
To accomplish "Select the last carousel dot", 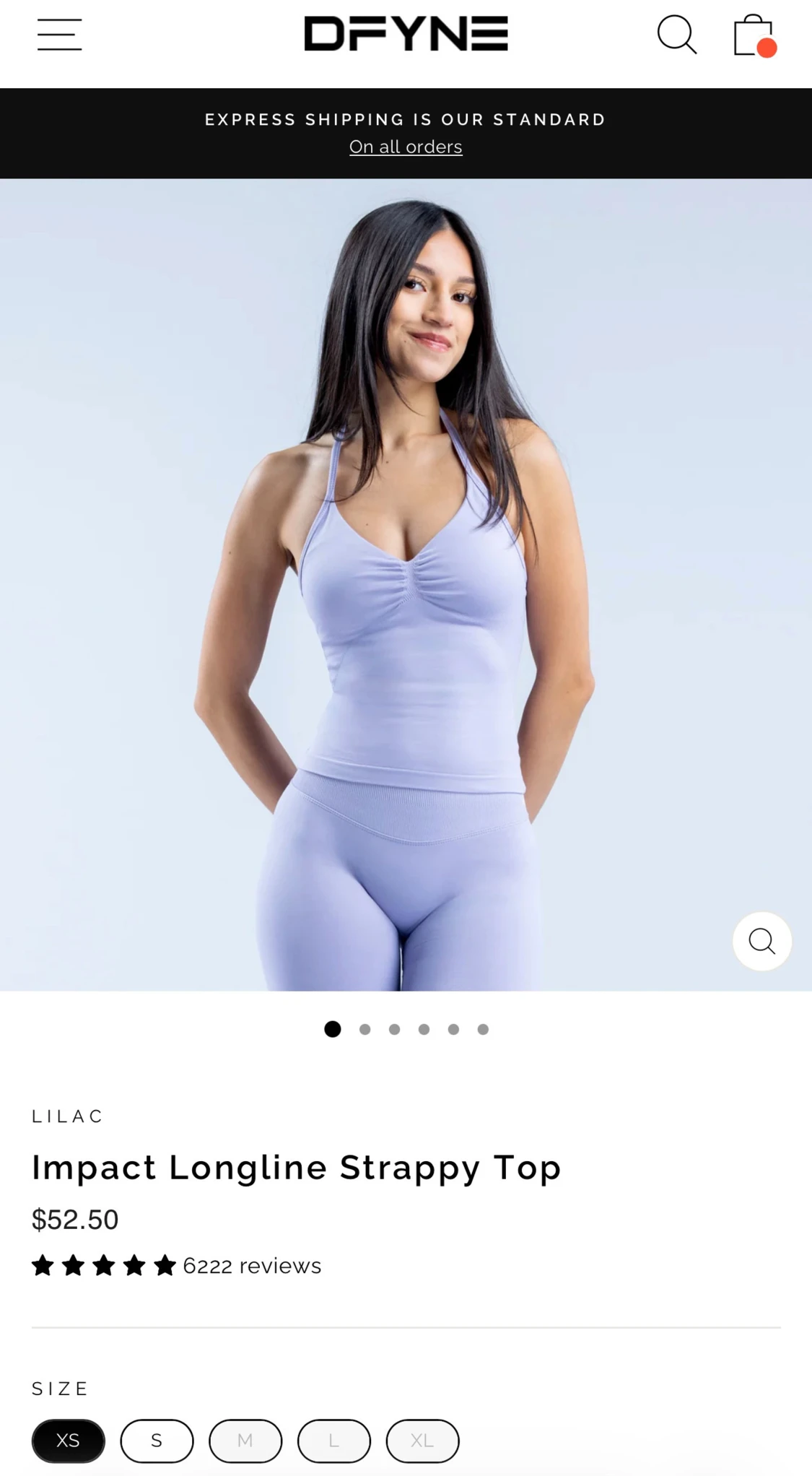I will (482, 1030).
